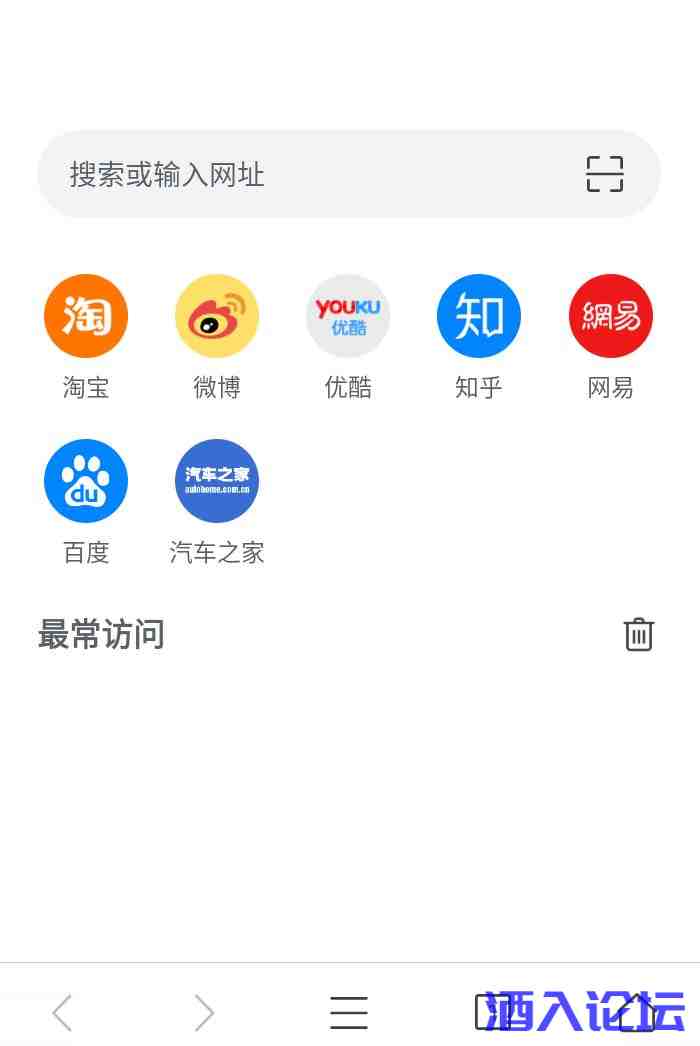Image resolution: width=700 pixels, height=1046 pixels.
Task: Go forward with the right arrow
Action: (204, 1012)
